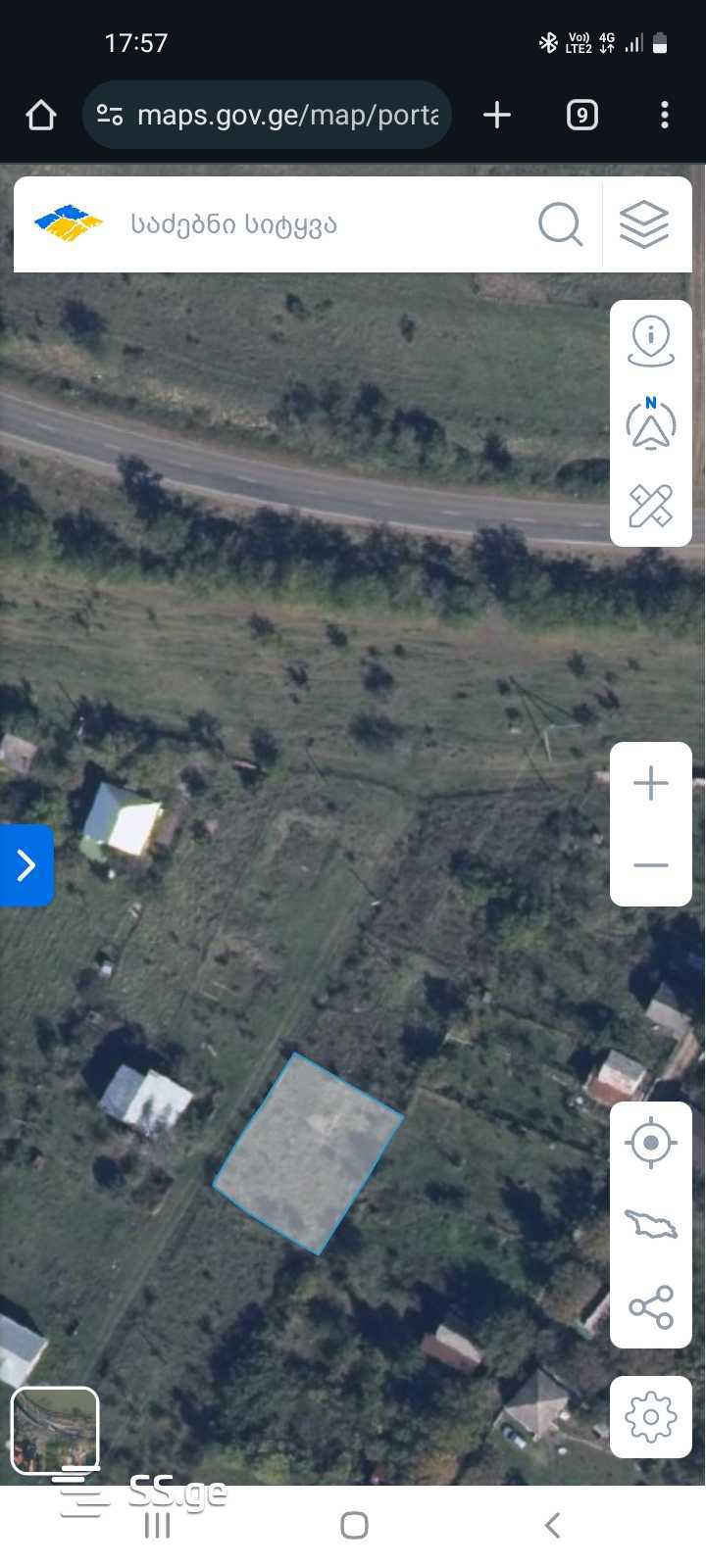Image resolution: width=706 pixels, height=1568 pixels.
Task: Open the browser home page
Action: tap(41, 116)
